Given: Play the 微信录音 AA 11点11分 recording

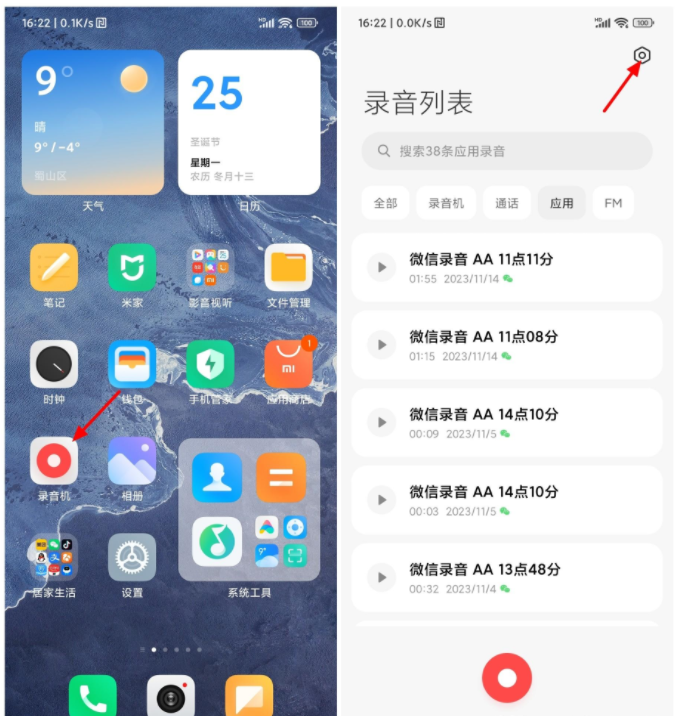Looking at the screenshot, I should [x=381, y=267].
